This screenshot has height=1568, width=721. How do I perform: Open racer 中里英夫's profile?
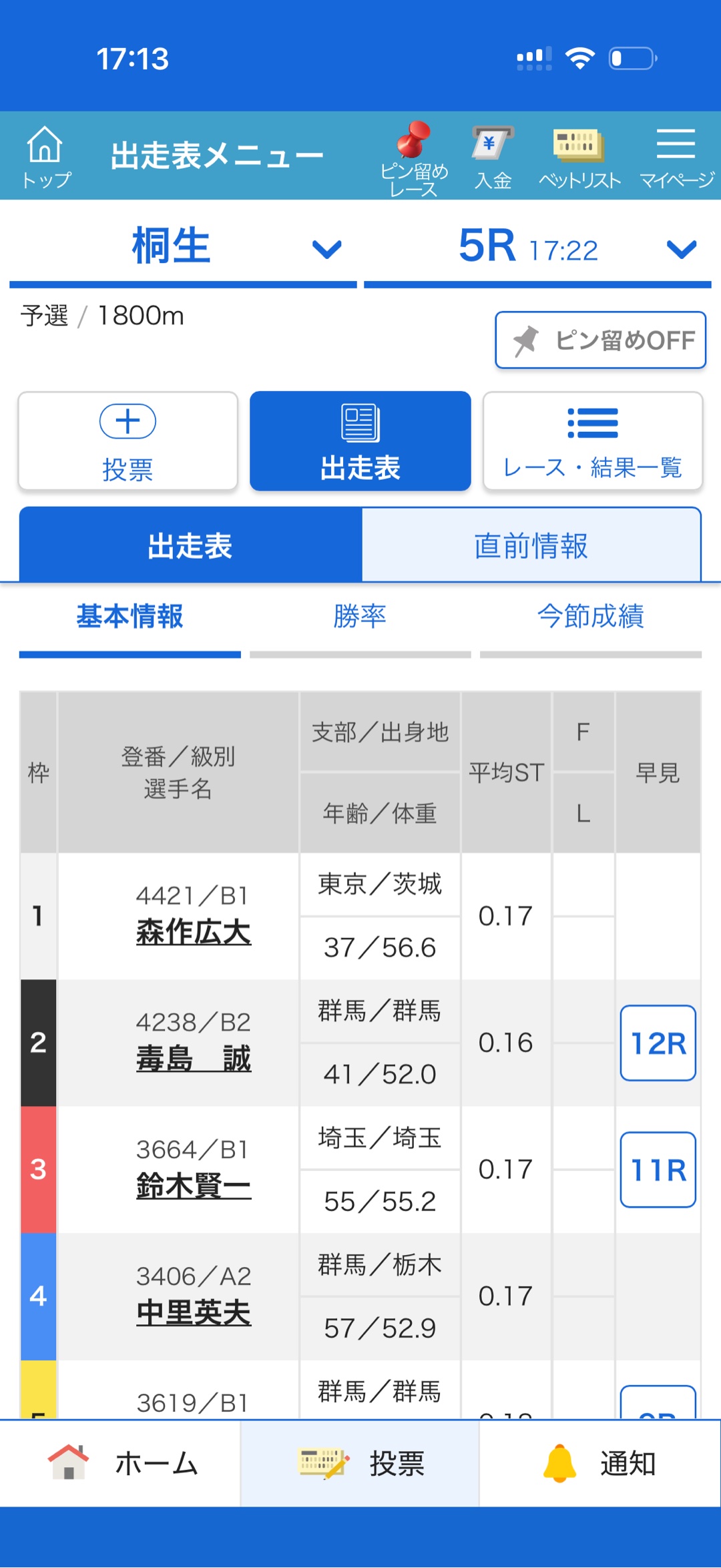pos(194,1313)
